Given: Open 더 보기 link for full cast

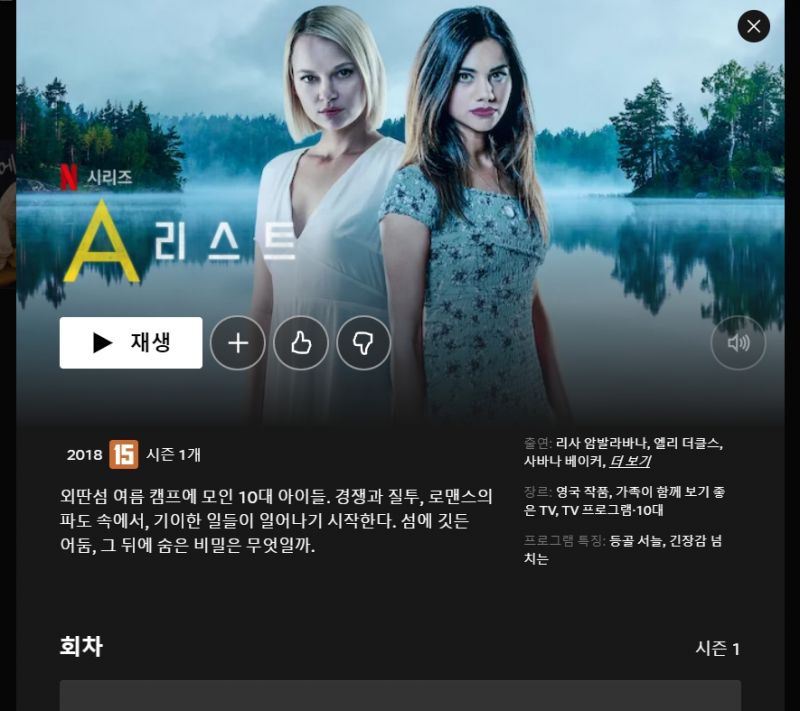Looking at the screenshot, I should pos(630,461).
